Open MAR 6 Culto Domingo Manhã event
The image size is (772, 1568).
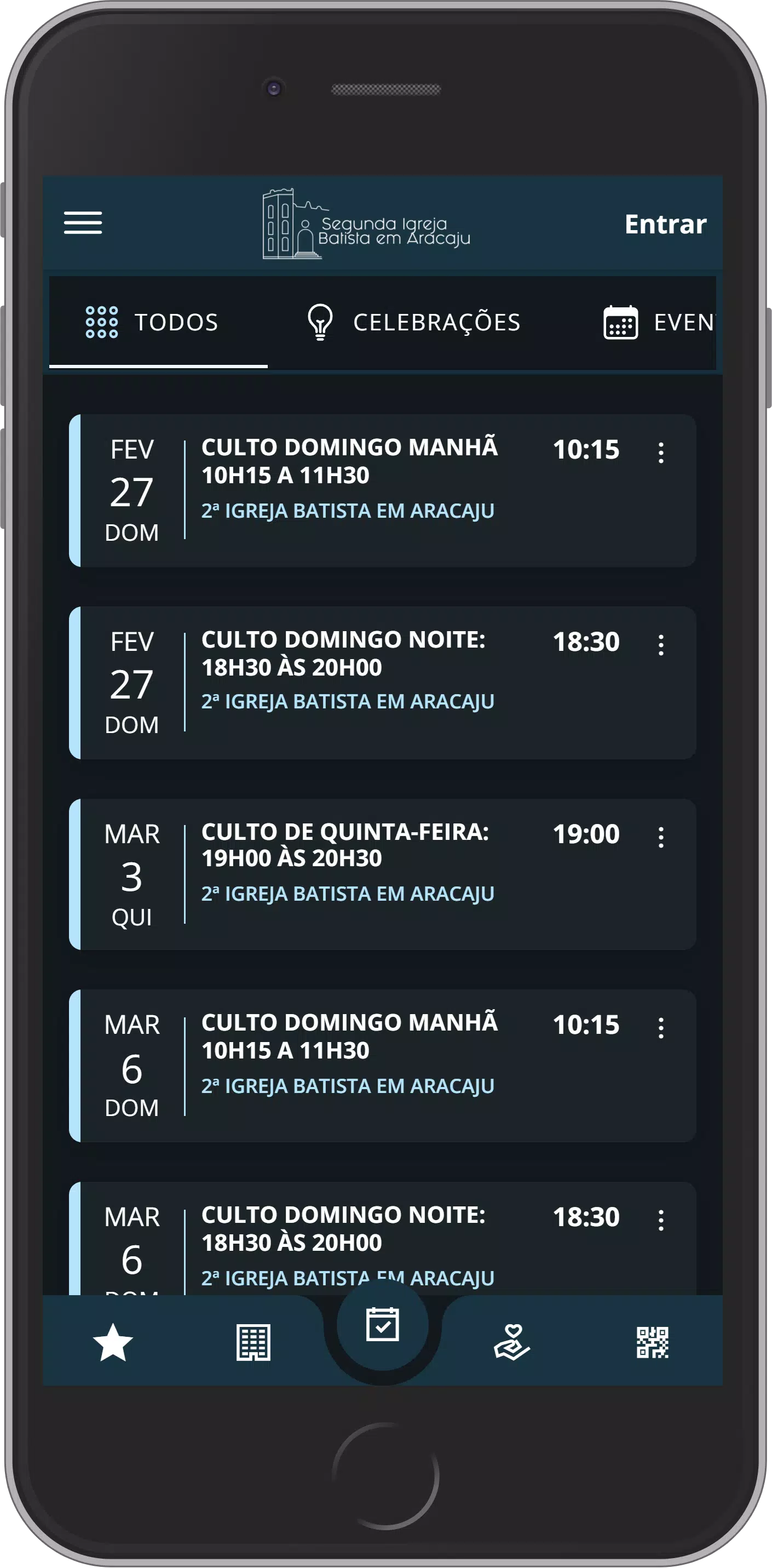383,1066
